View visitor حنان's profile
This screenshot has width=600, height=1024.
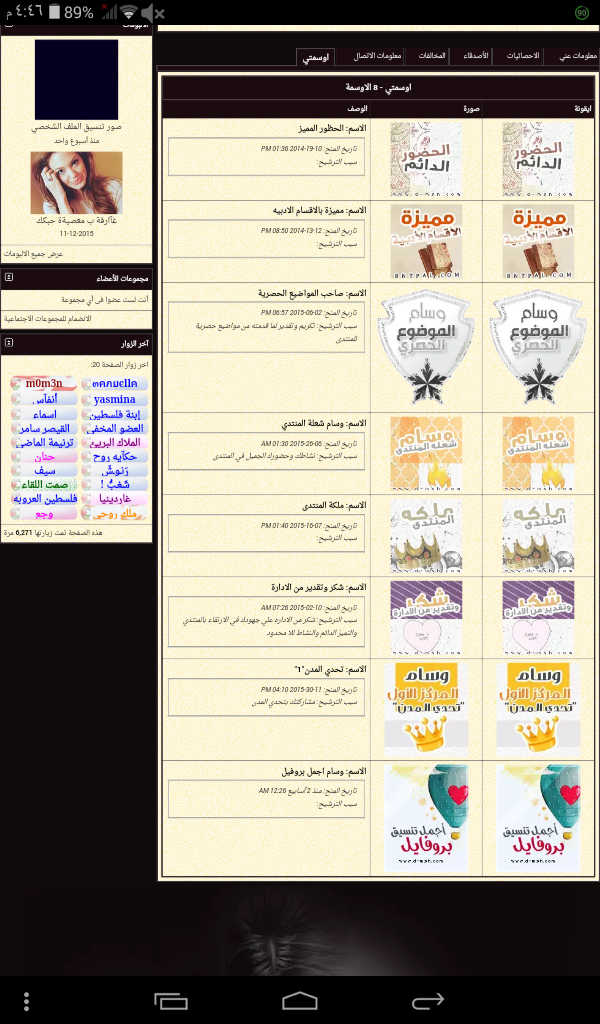coord(44,456)
